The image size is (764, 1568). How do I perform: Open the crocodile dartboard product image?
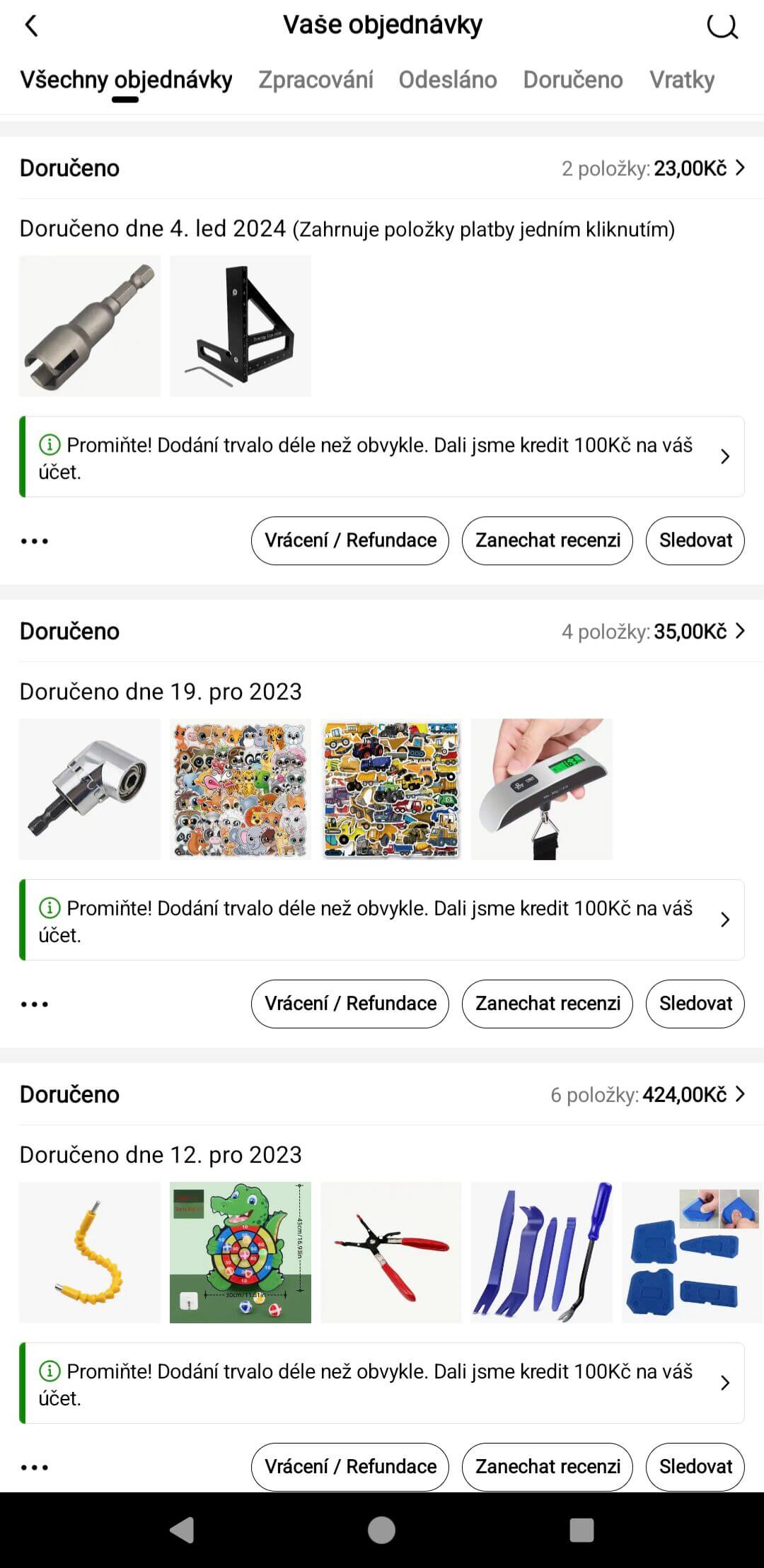241,1253
